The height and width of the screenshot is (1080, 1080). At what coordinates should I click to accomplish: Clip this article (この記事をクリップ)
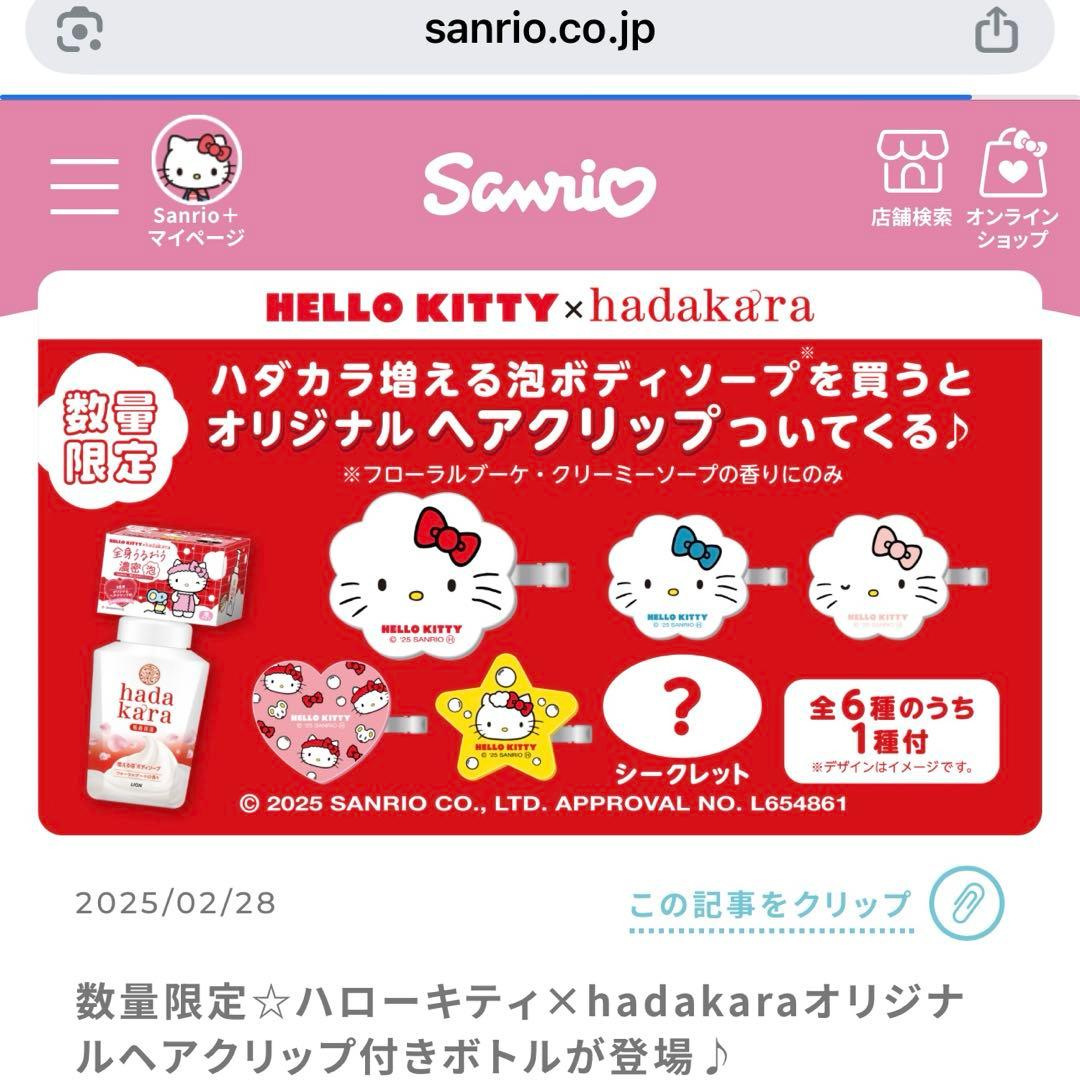(x=816, y=904)
